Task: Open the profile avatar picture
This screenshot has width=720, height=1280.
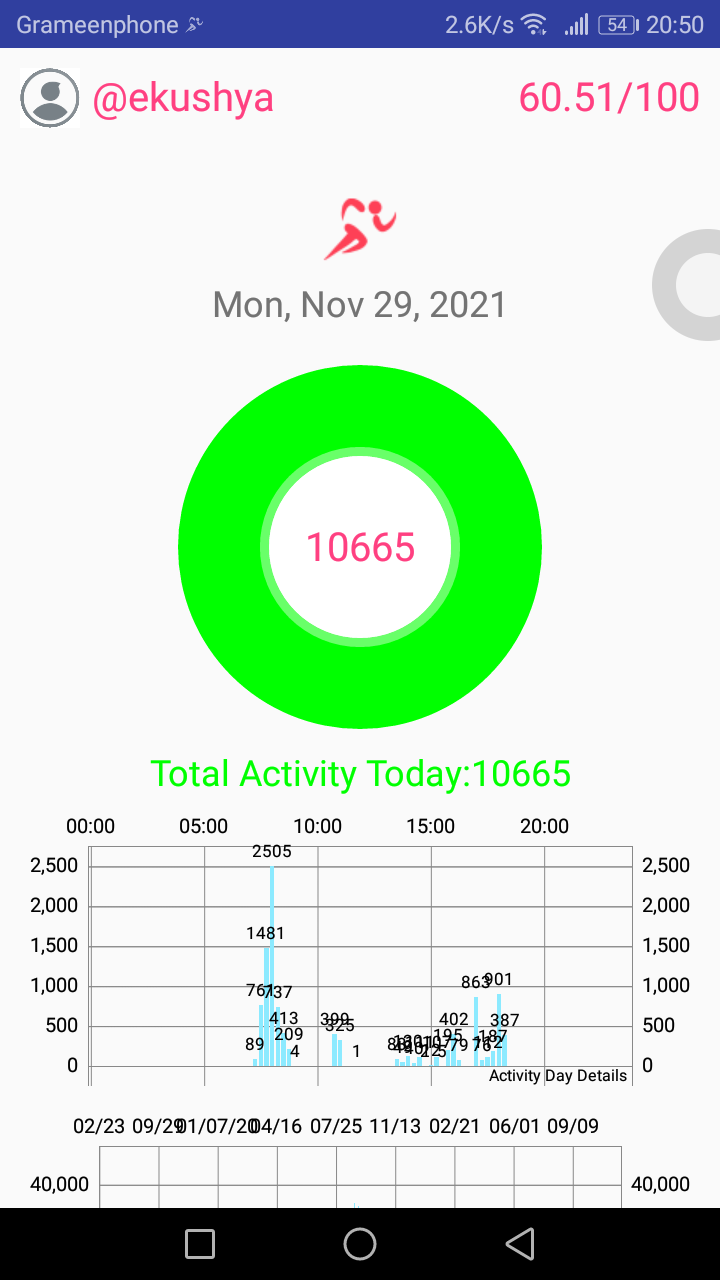Action: (50, 98)
